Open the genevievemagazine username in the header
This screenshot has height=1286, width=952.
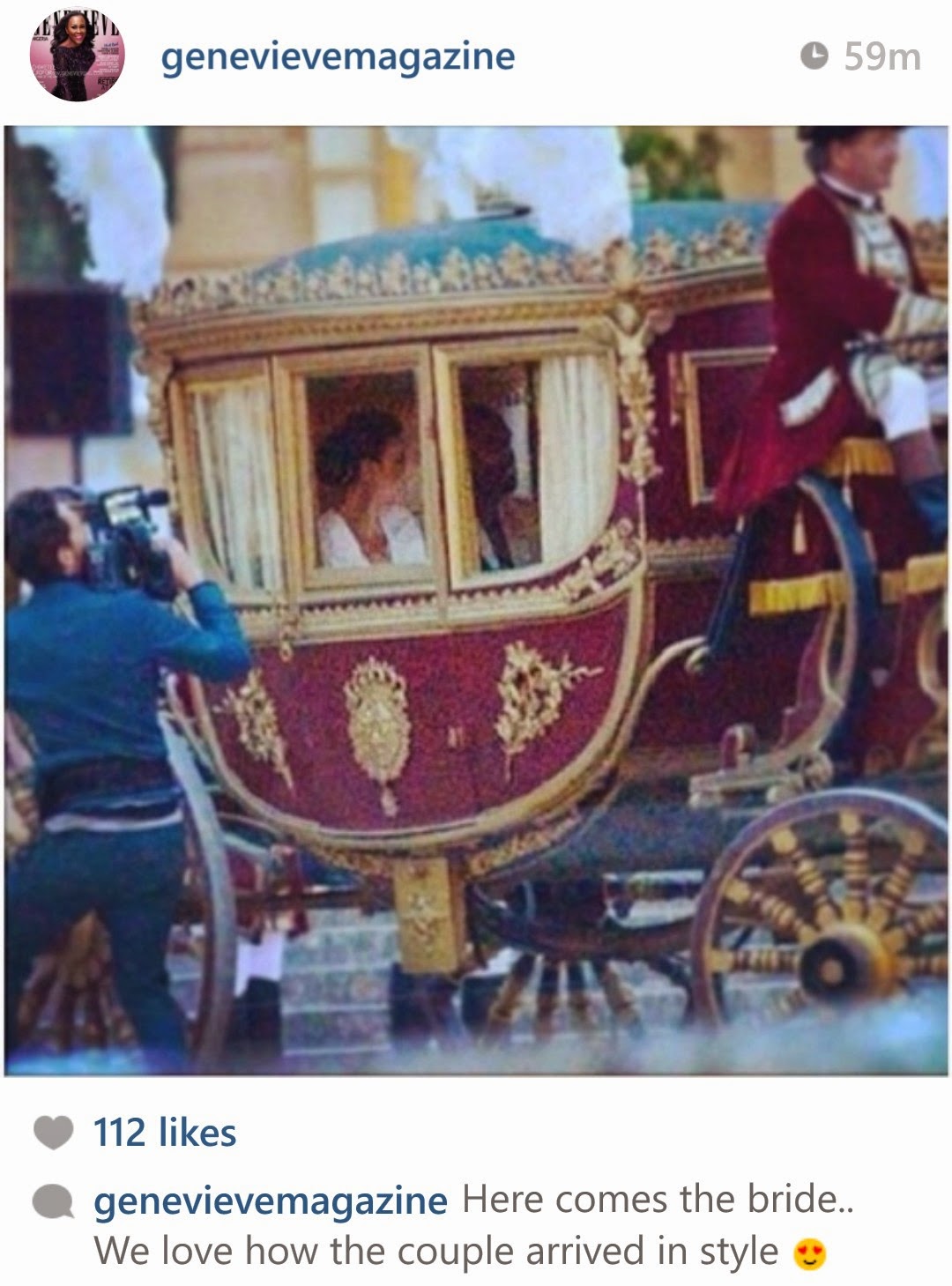point(338,57)
